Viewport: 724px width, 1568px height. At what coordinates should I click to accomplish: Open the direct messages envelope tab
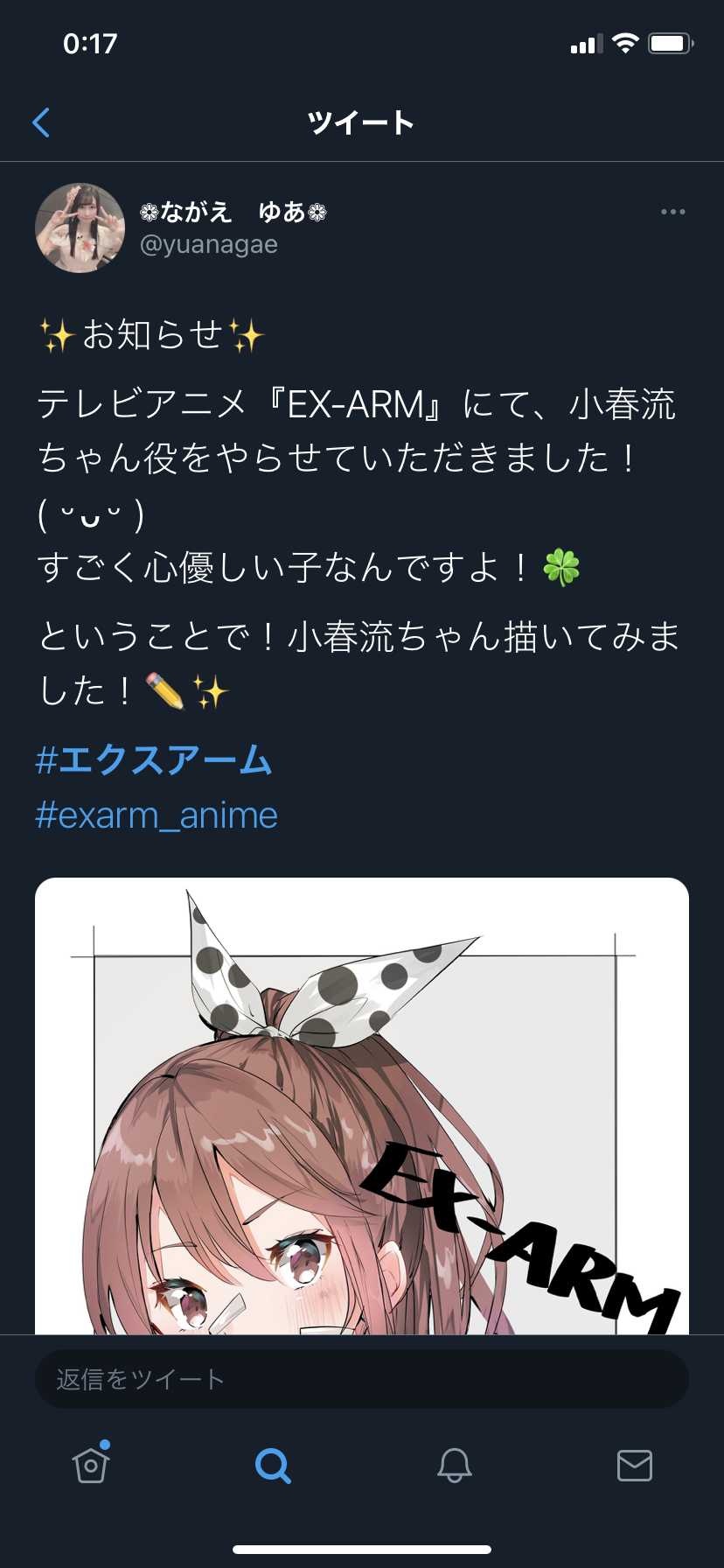click(x=635, y=1465)
